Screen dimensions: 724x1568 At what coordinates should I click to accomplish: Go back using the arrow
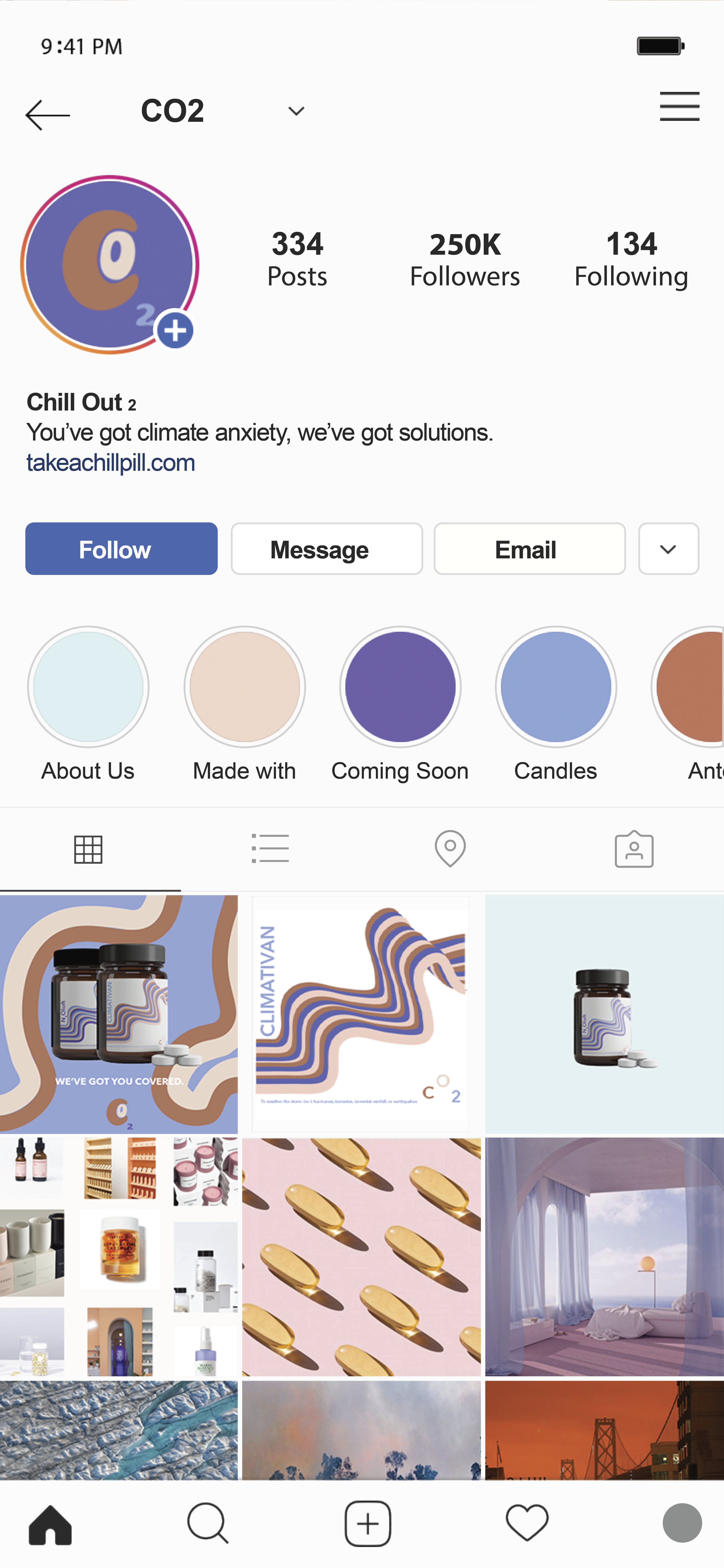(47, 114)
